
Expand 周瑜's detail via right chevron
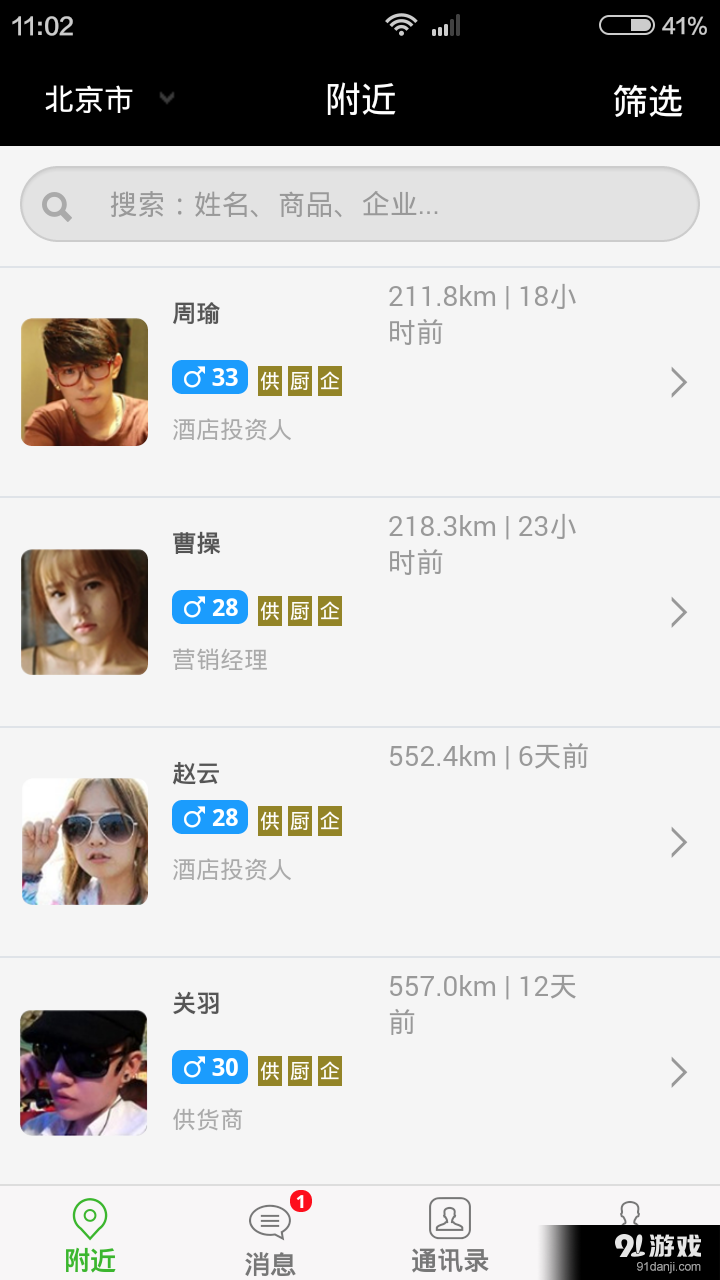tap(679, 382)
